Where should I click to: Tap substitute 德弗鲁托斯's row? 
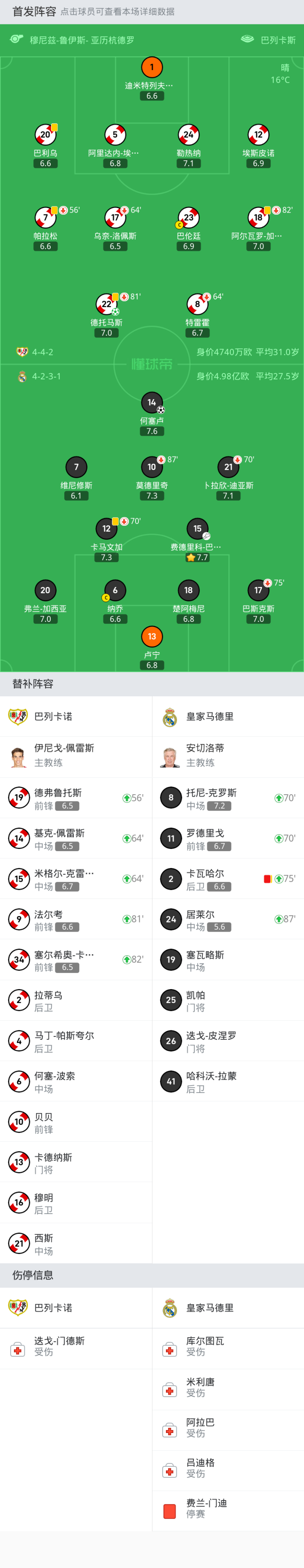click(x=76, y=798)
